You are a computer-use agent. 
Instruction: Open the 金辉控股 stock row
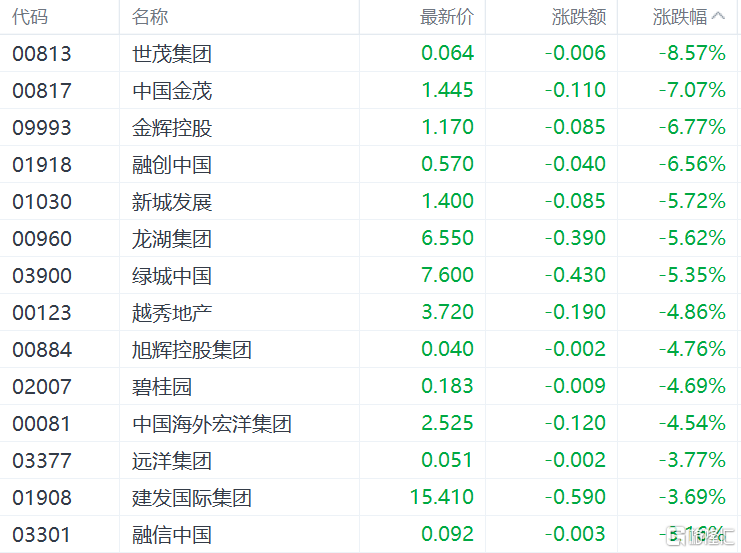(x=370, y=127)
